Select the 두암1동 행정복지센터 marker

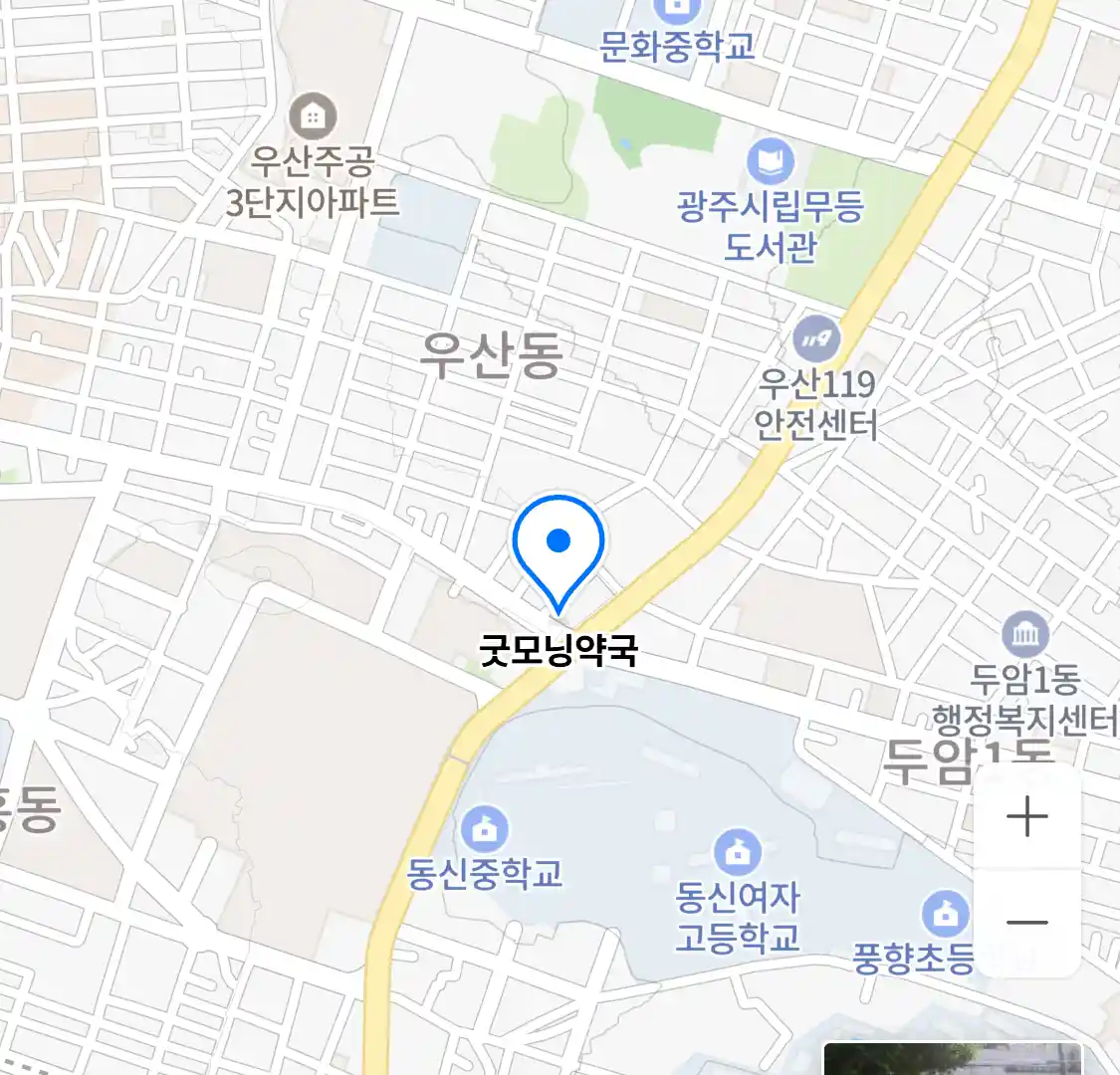[x=1024, y=634]
